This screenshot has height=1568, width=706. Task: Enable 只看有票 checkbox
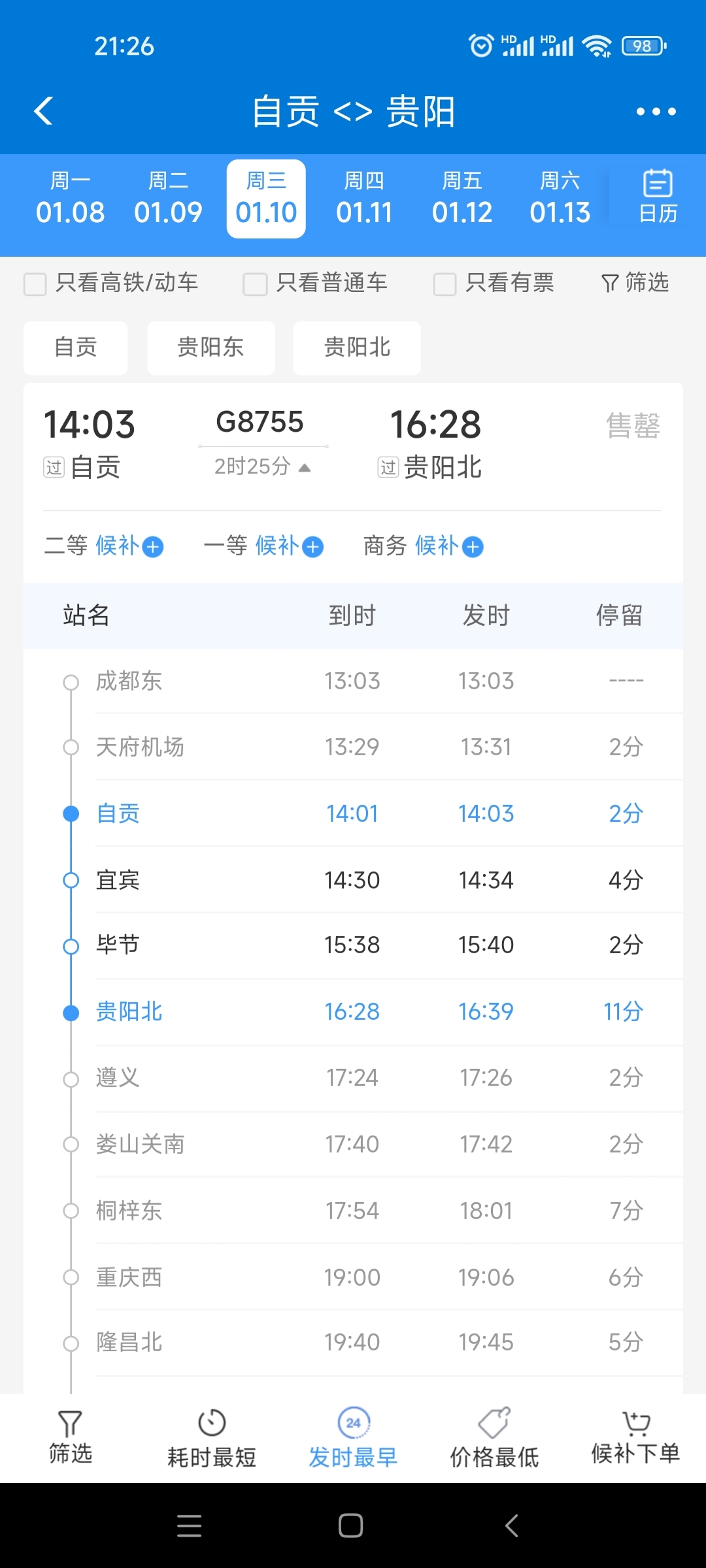(x=445, y=284)
